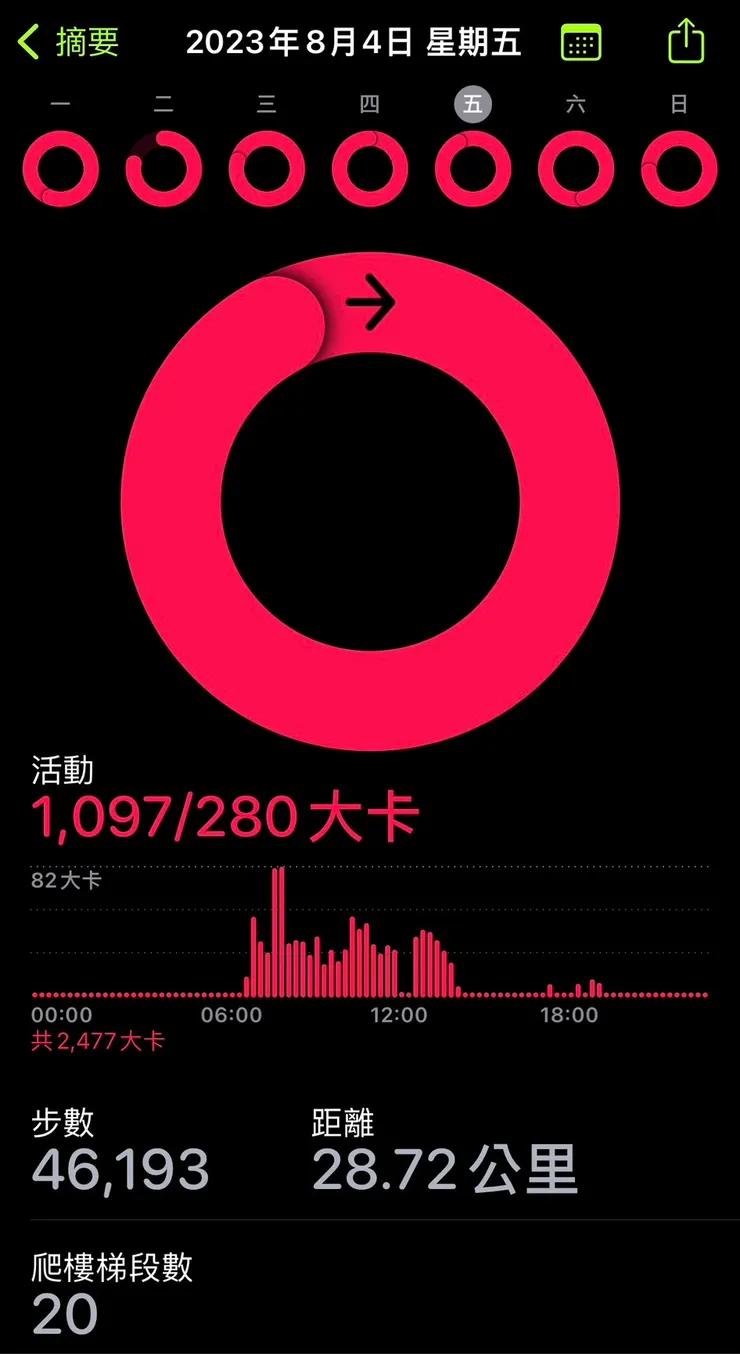This screenshot has height=1354, width=740.
Task: Select Thursday's (四) activity ring
Action: [x=369, y=168]
